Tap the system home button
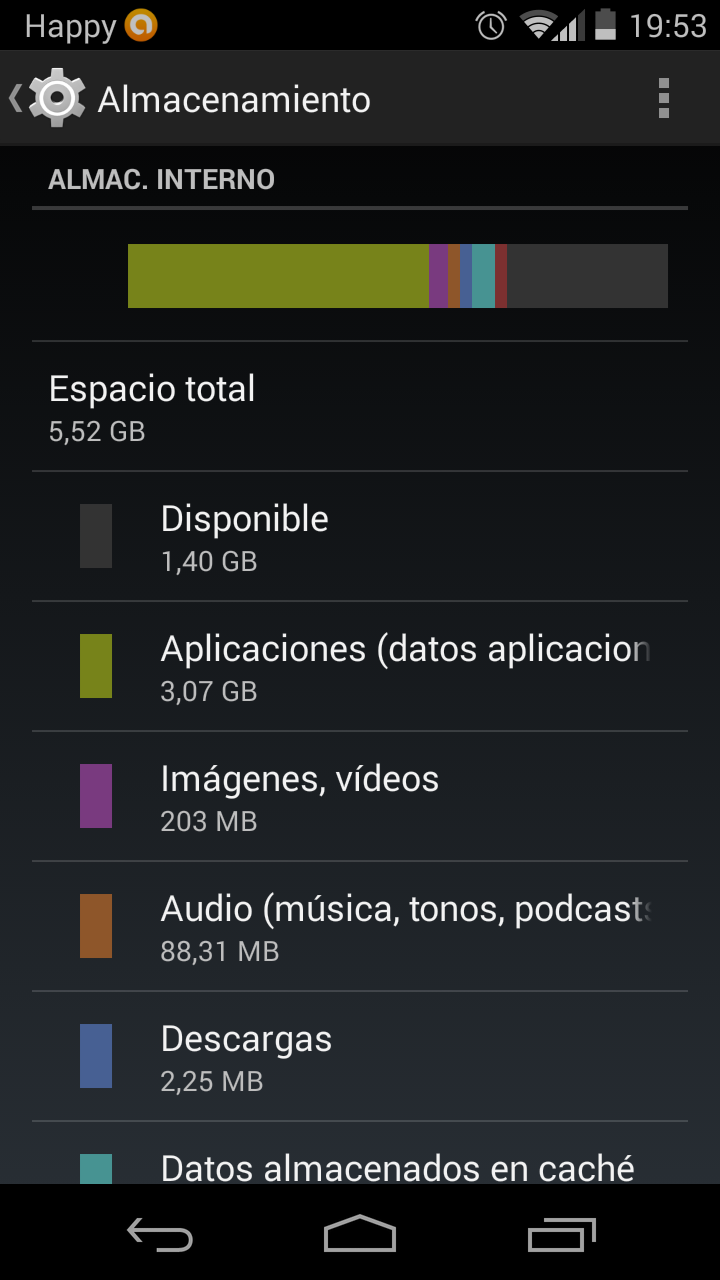The image size is (720, 1280). tap(360, 1234)
